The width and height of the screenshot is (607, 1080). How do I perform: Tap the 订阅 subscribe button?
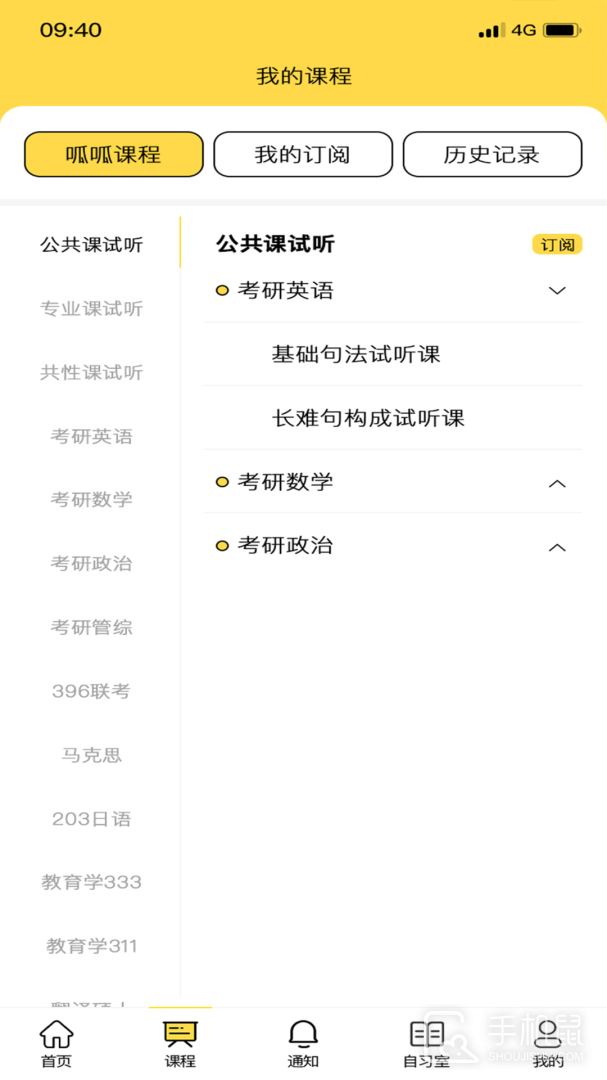point(557,245)
